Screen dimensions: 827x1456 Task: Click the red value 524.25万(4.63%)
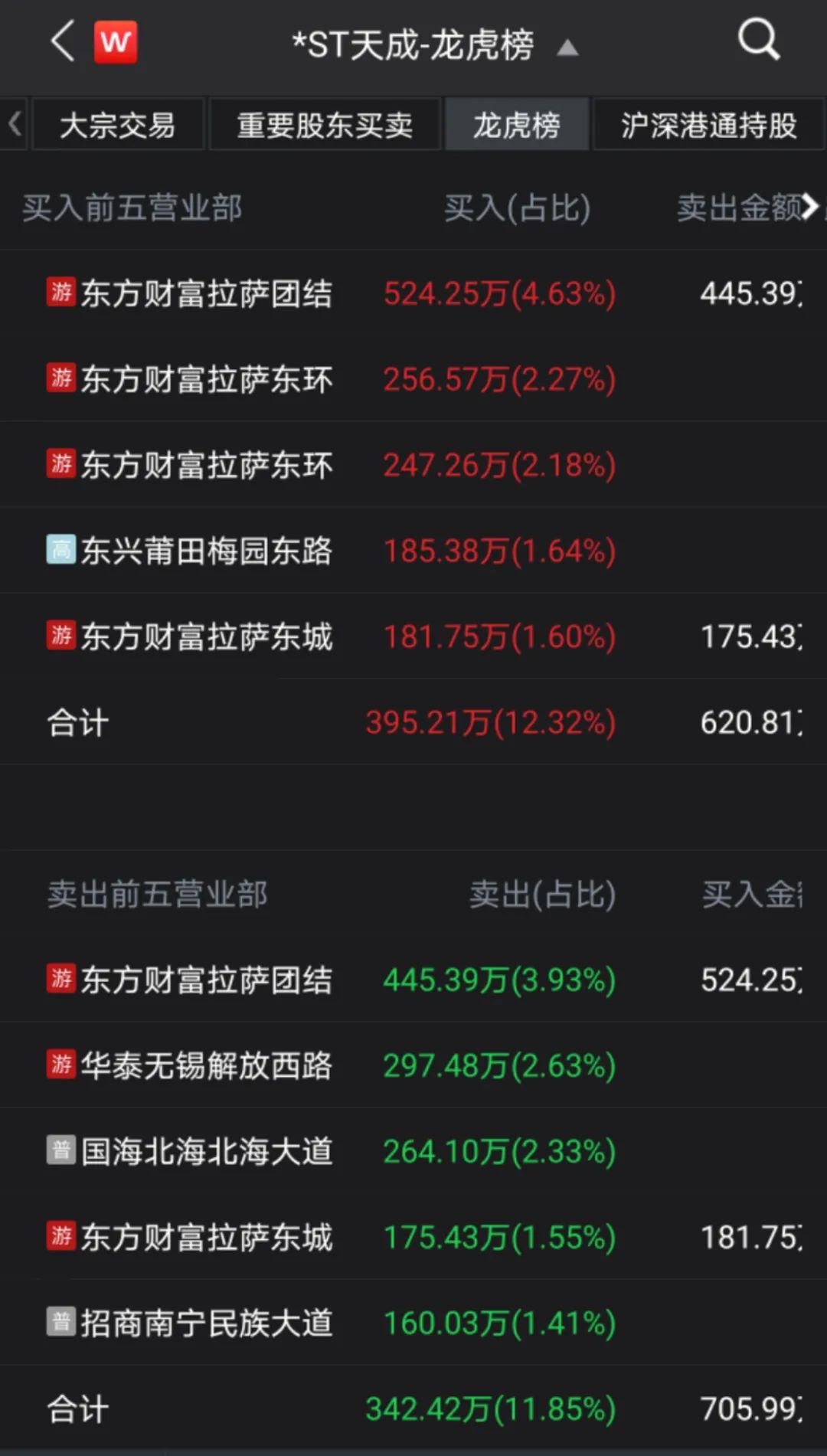tap(499, 292)
